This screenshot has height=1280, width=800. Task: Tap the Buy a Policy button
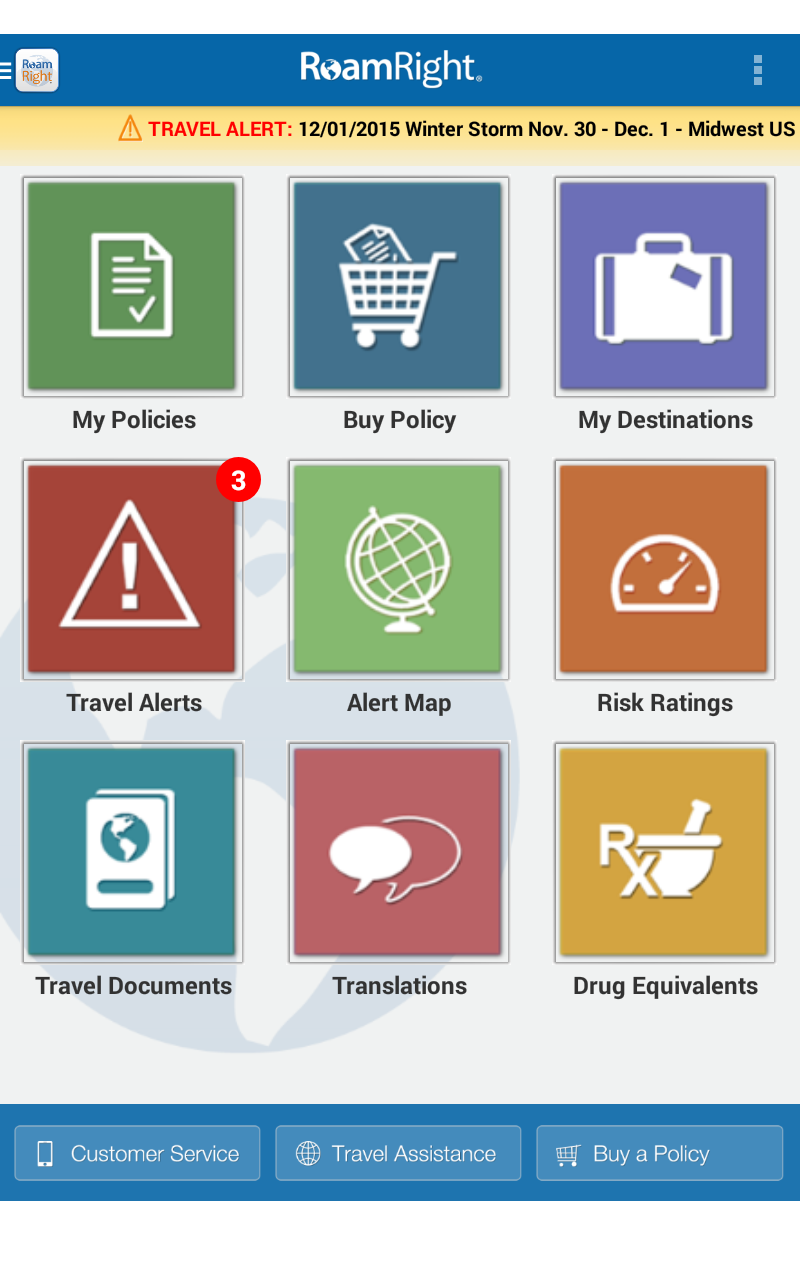tap(660, 1153)
